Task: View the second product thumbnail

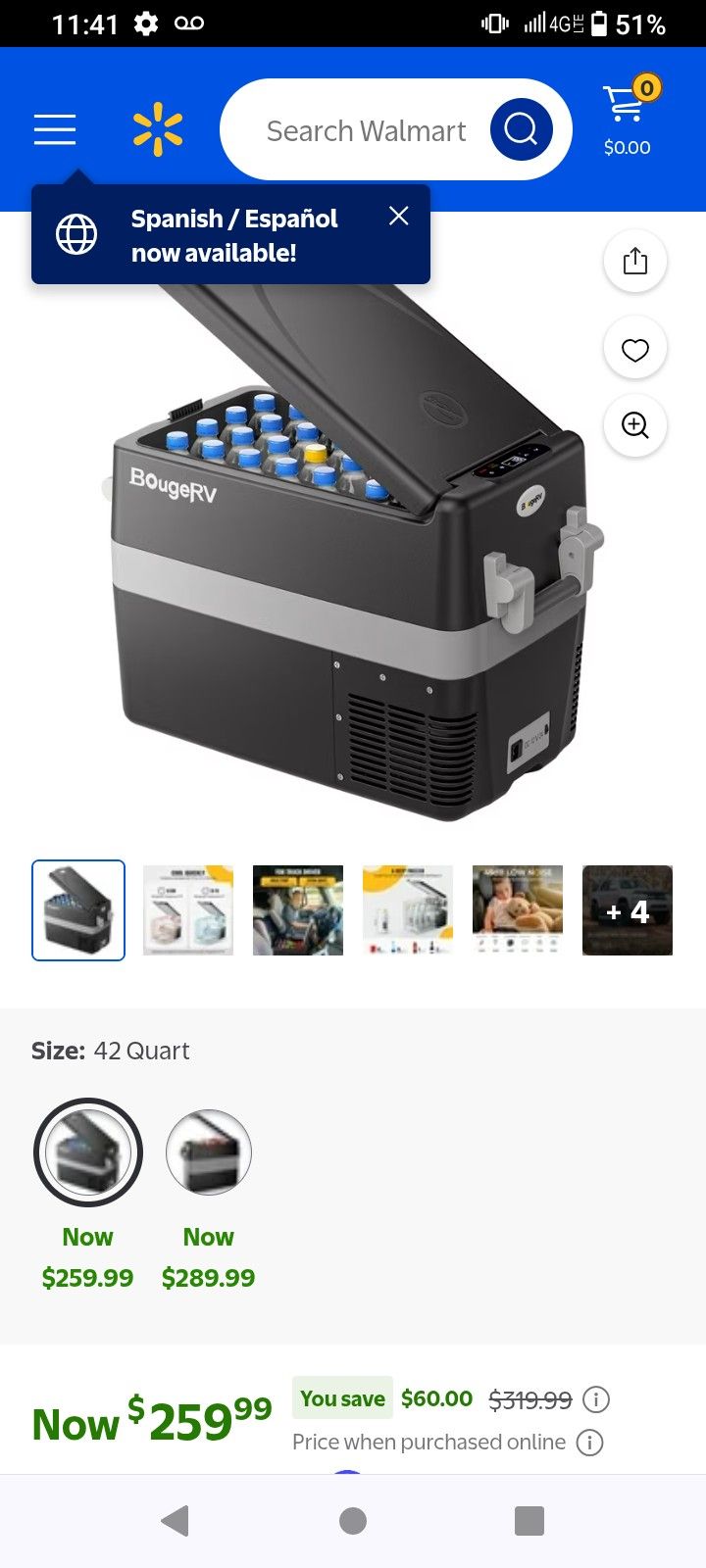Action: click(188, 910)
